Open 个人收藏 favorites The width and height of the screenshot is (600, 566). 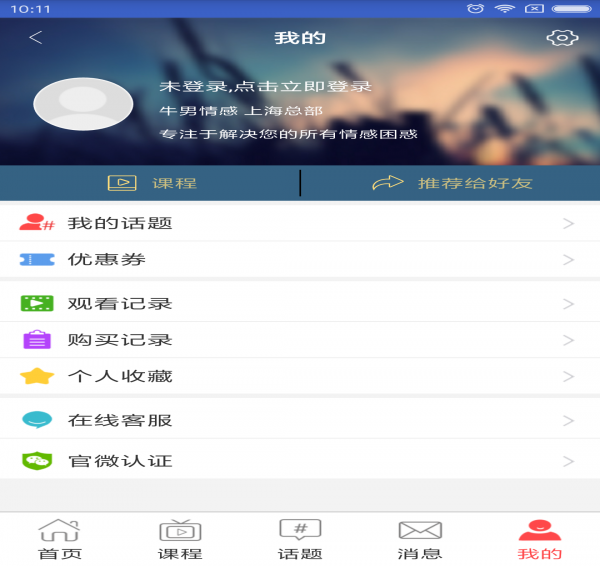click(300, 376)
